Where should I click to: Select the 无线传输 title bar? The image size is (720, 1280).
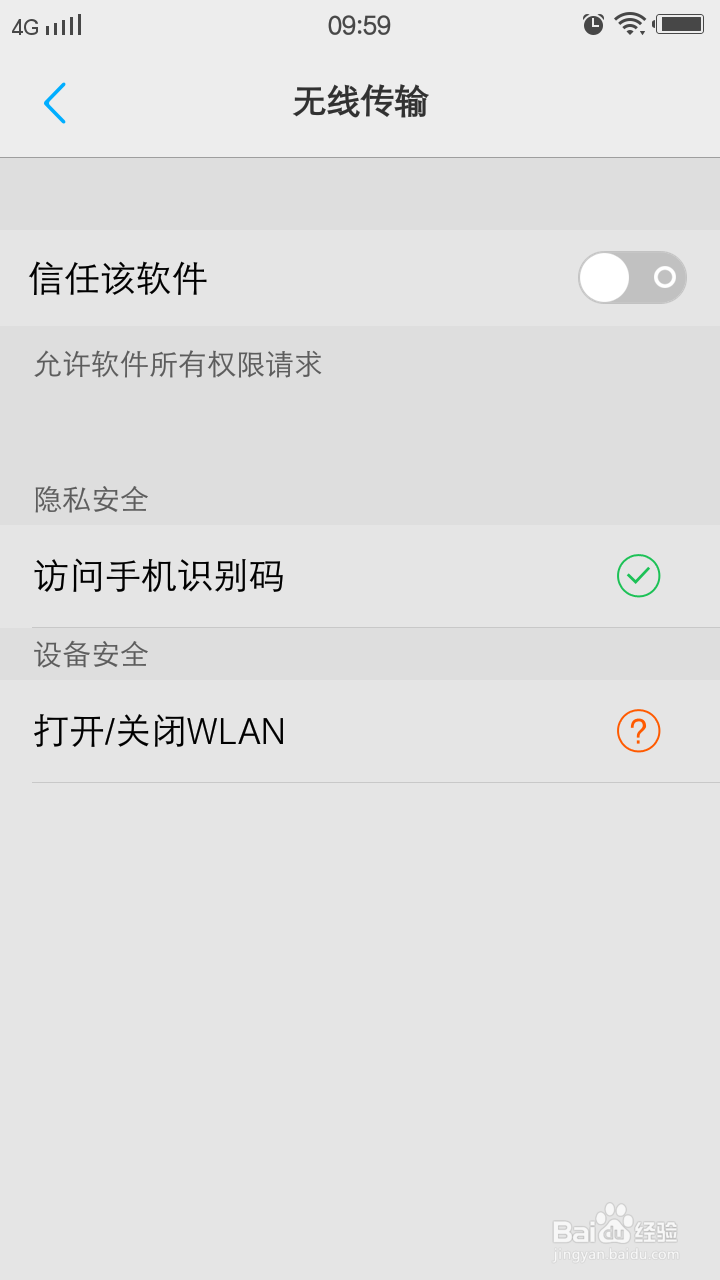[x=360, y=103]
